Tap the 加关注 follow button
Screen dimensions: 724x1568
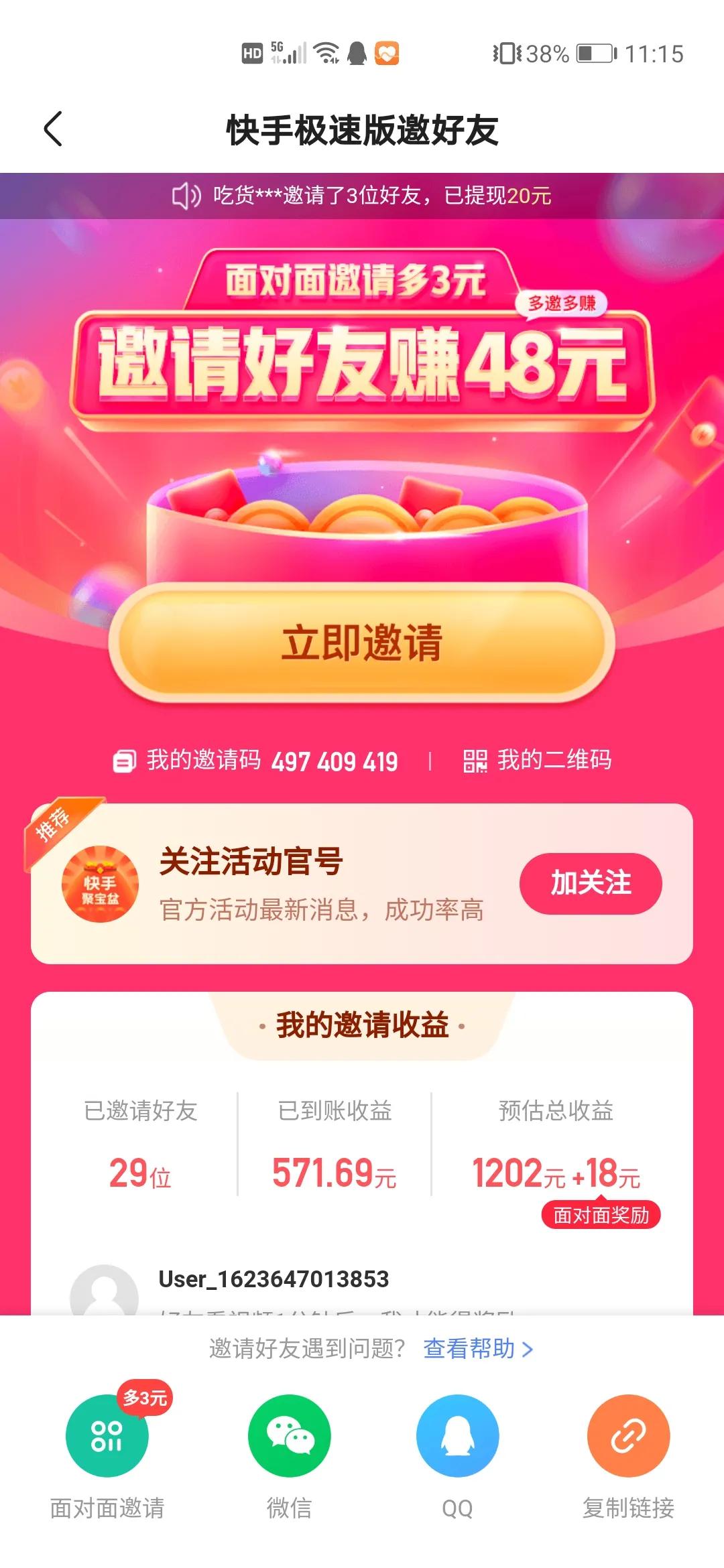(589, 884)
